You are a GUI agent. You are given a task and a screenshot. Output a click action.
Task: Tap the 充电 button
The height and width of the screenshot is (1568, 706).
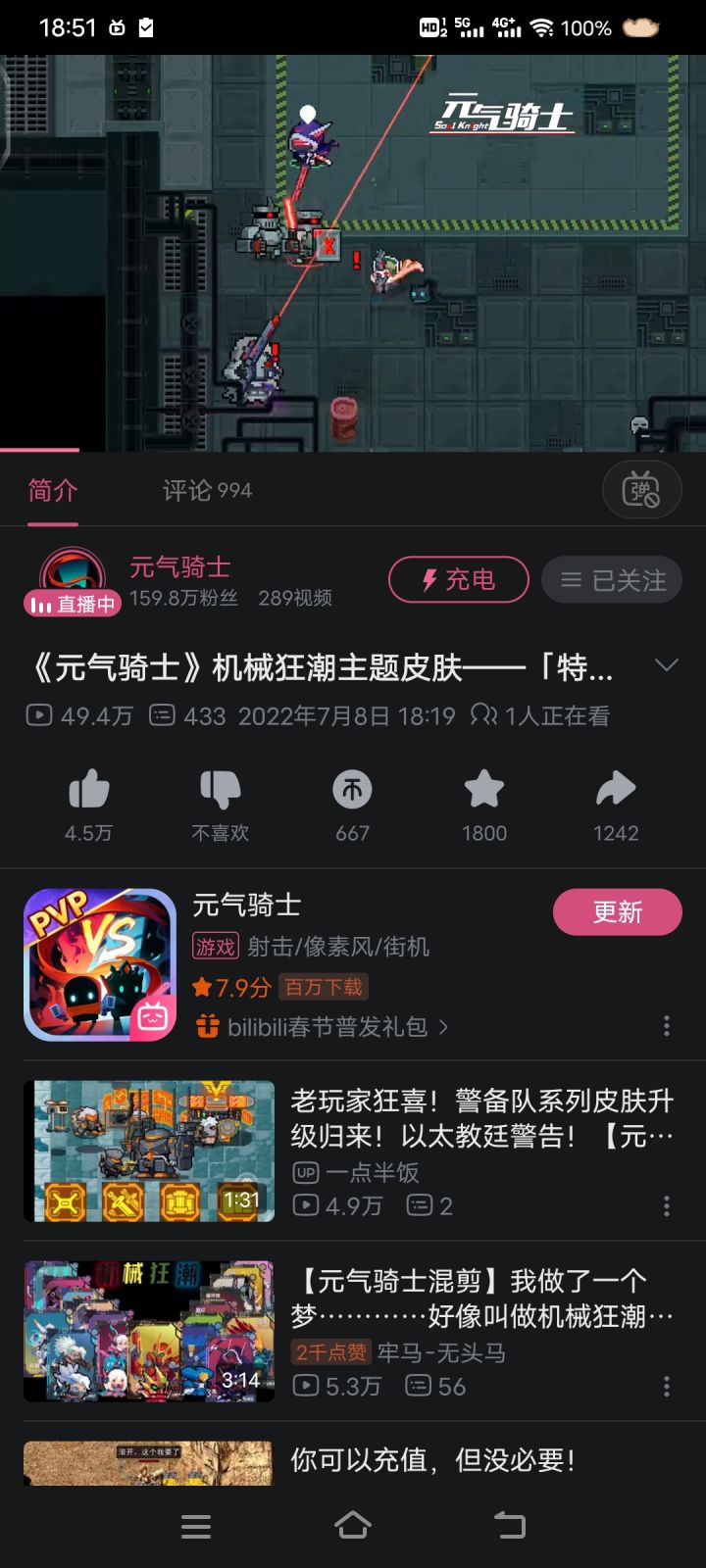coord(458,580)
